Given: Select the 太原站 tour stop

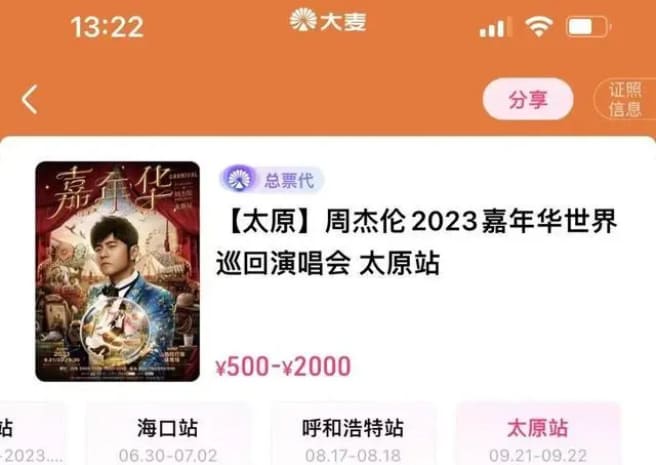Looking at the screenshot, I should [x=536, y=436].
